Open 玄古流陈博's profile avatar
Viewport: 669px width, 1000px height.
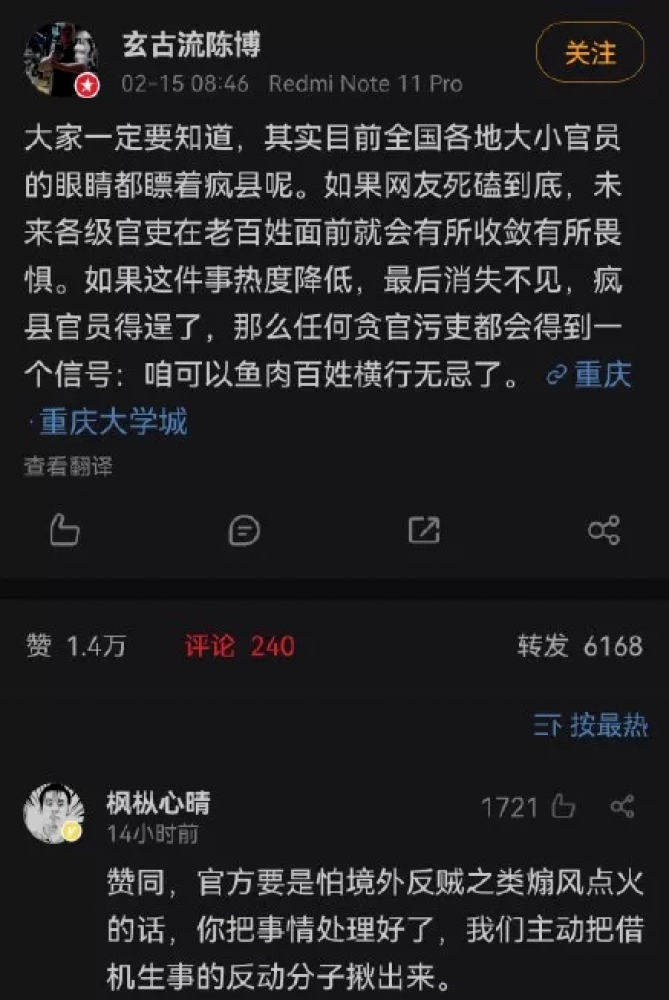click(60, 60)
